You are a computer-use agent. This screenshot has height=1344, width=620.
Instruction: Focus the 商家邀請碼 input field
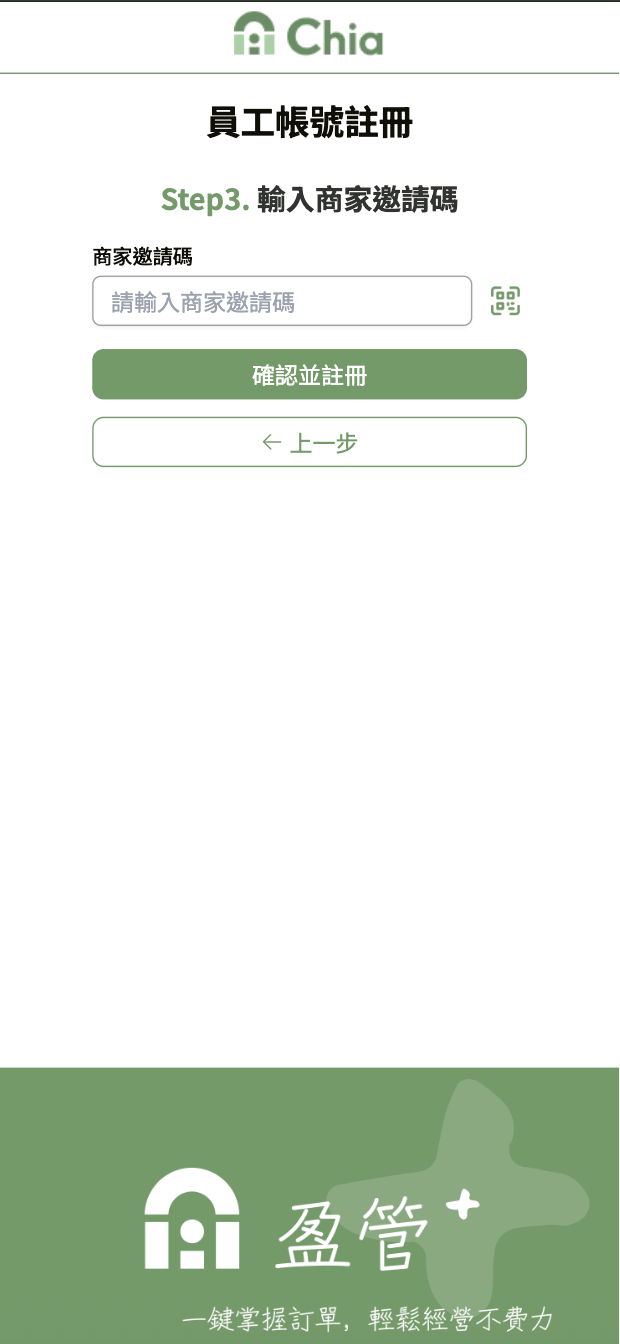(282, 301)
